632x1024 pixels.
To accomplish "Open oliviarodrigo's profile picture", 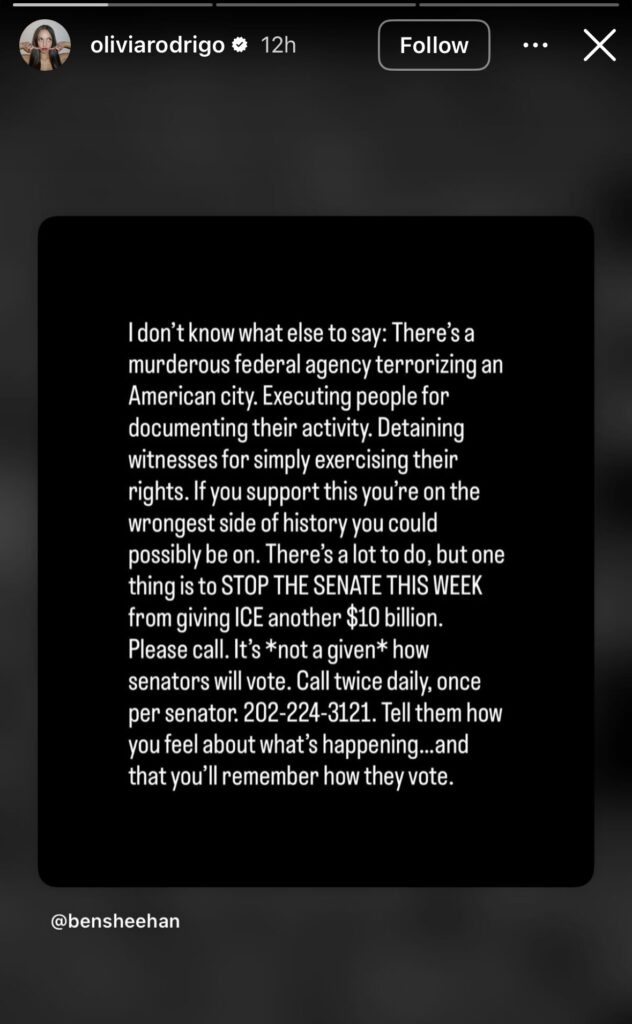I will click(45, 45).
